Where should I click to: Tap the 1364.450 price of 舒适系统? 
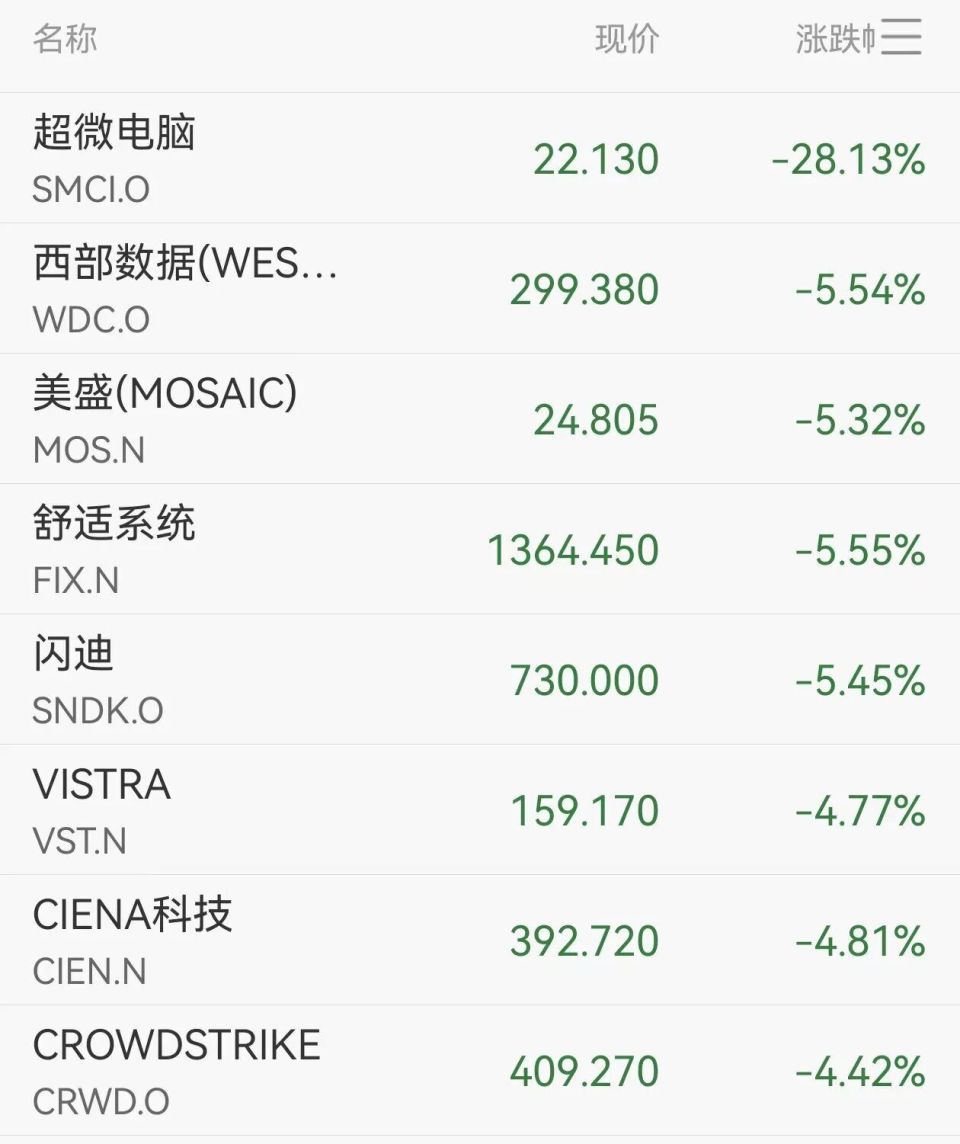(570, 548)
